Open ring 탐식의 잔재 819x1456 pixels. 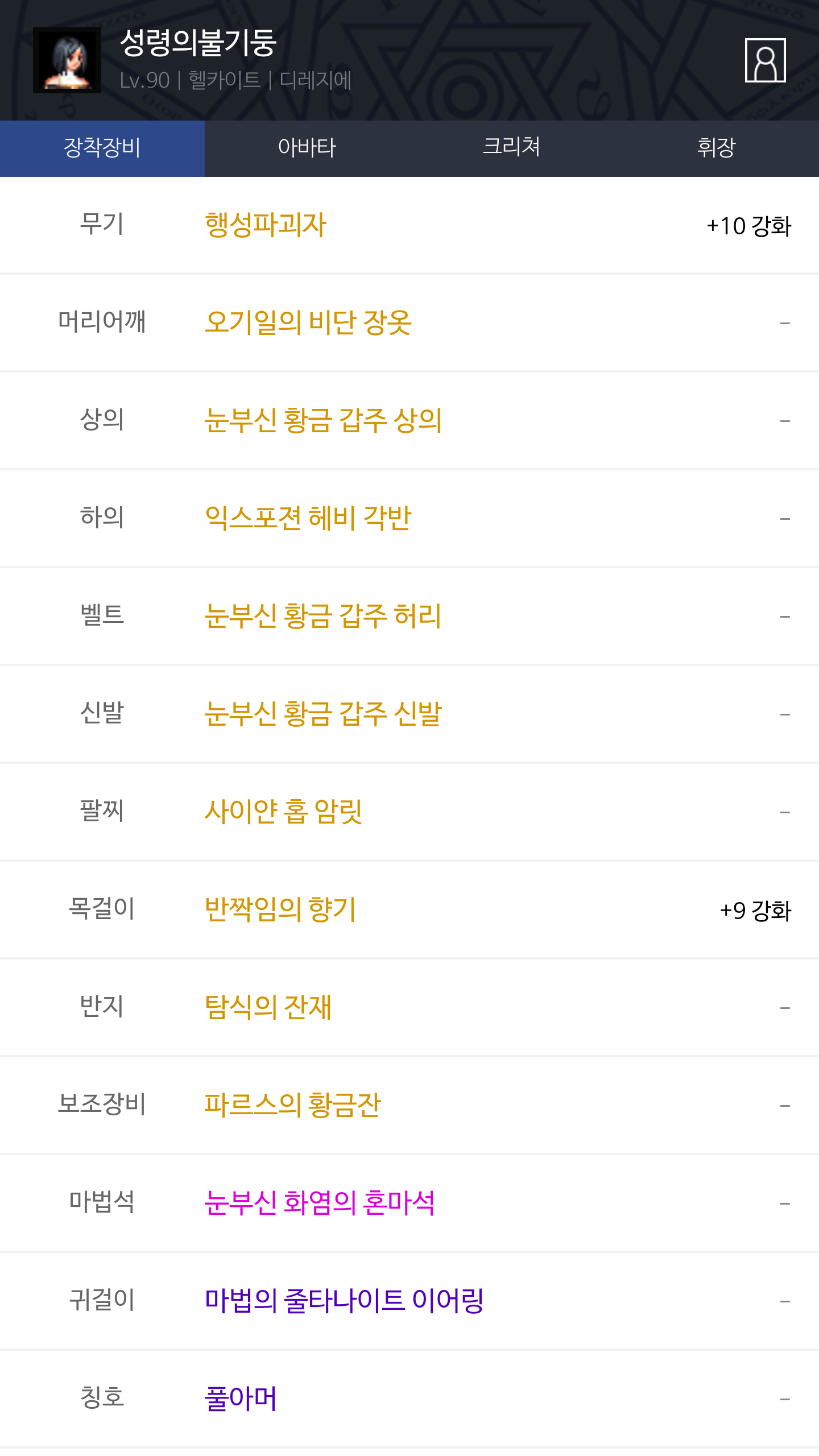pos(268,1007)
